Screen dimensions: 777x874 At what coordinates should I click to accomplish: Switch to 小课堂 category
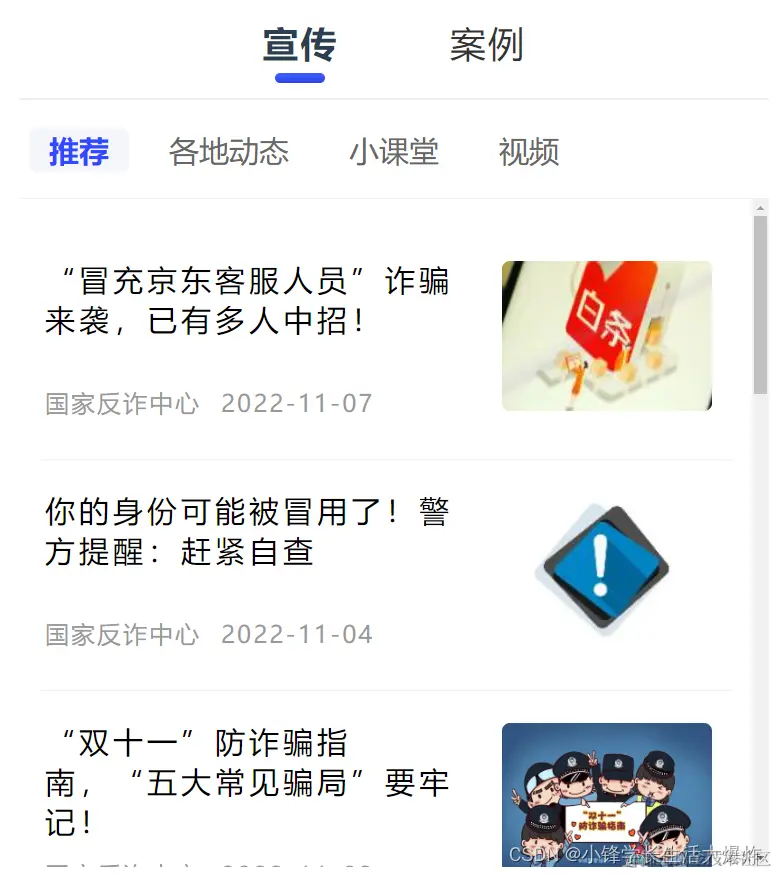pos(393,152)
